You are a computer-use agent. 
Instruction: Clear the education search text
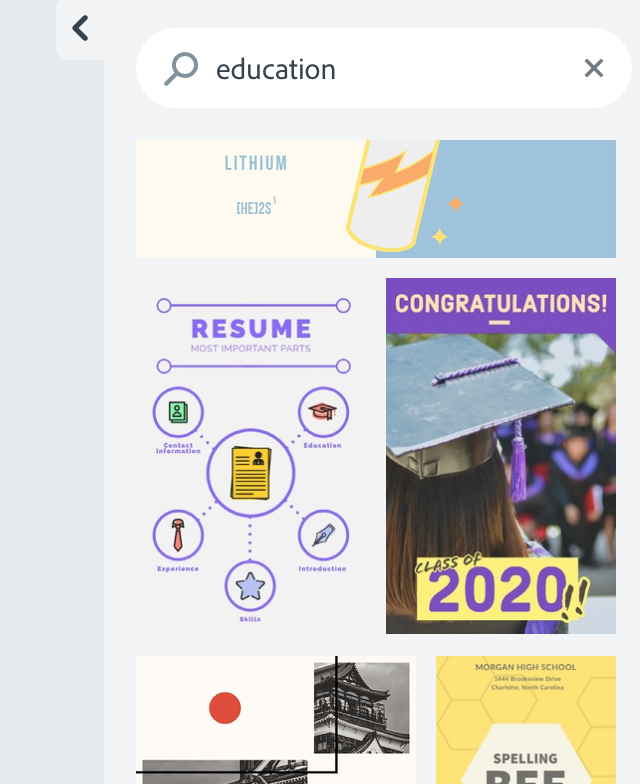[594, 68]
